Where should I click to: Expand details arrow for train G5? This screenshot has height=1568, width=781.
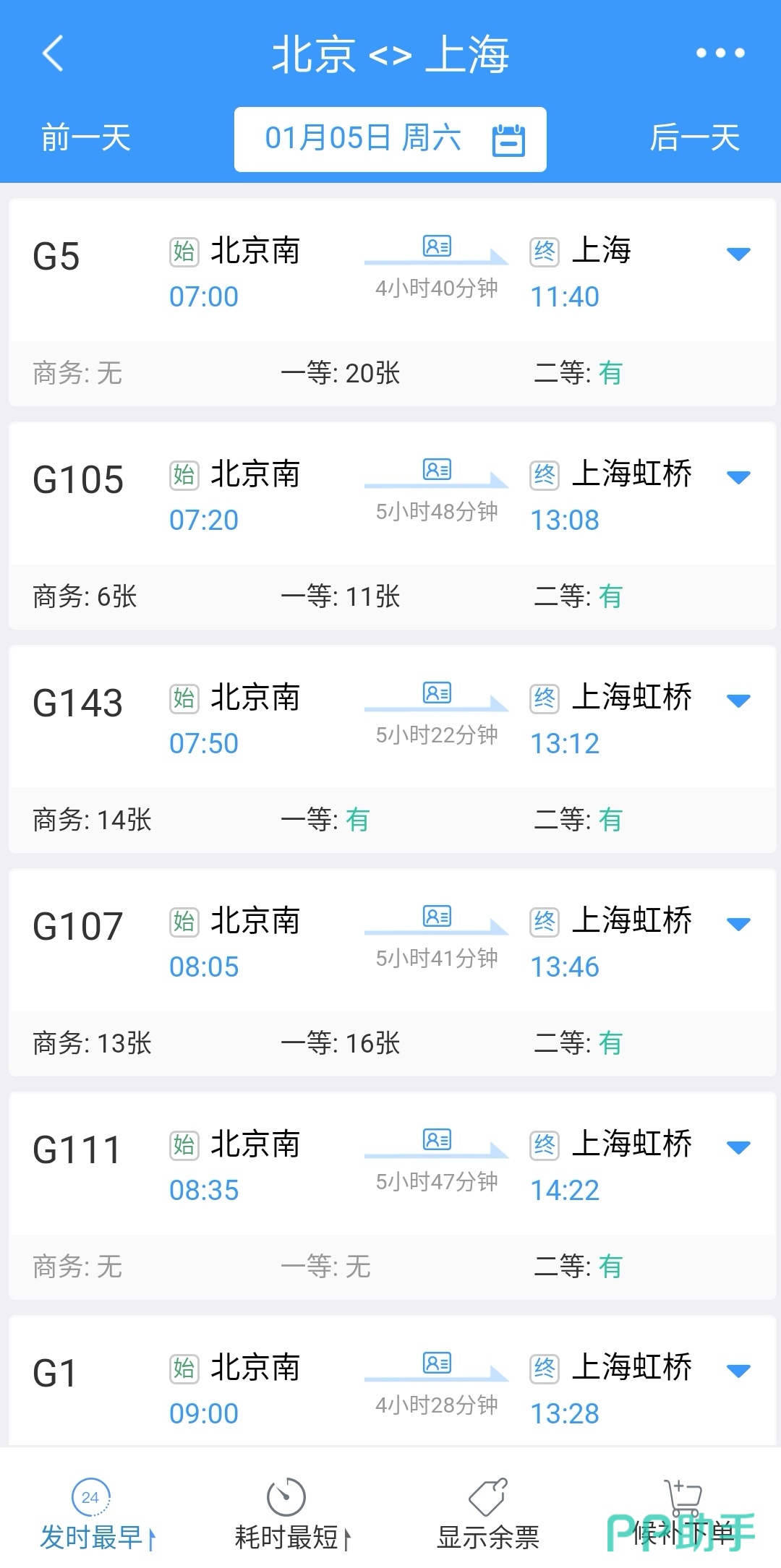(738, 254)
